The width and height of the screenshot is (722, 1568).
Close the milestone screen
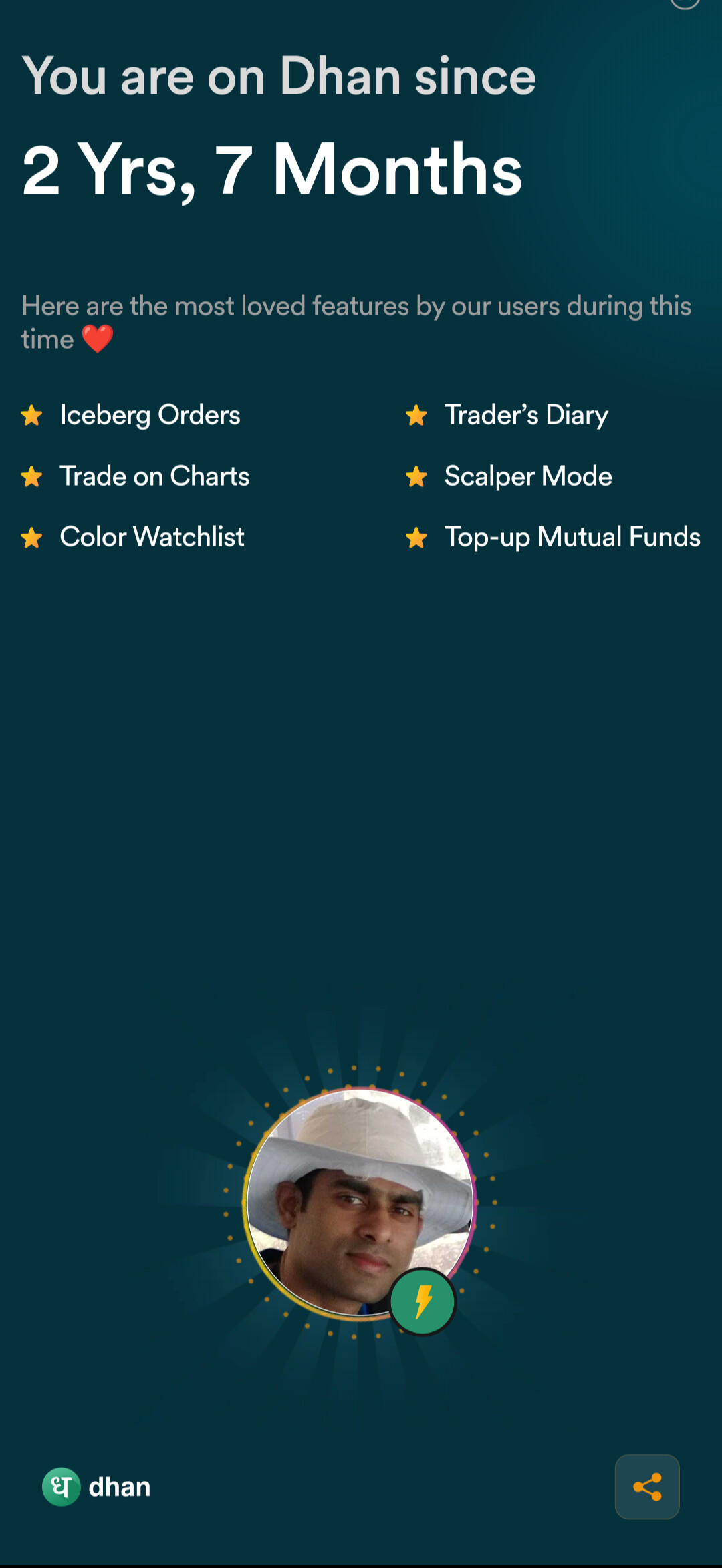tap(685, 3)
